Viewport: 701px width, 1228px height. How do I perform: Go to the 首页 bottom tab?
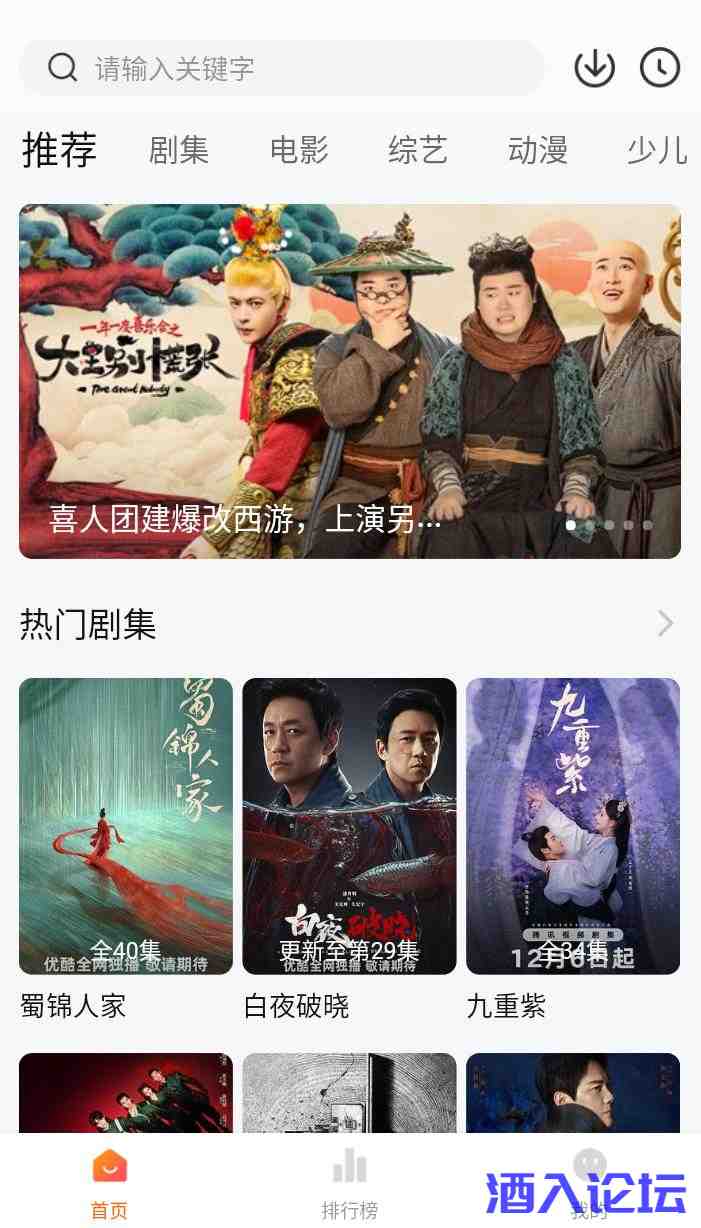click(110, 1183)
